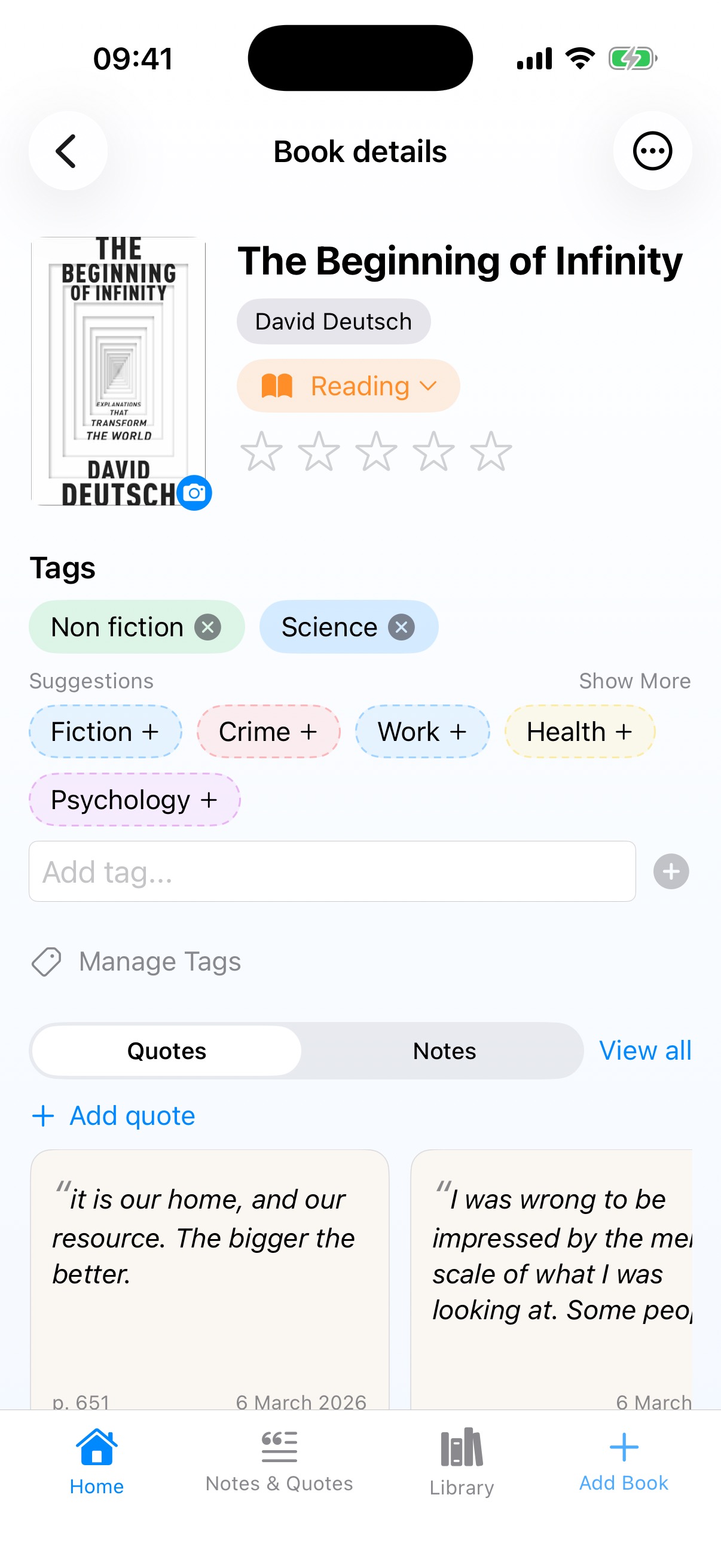Viewport: 721px width, 1568px height.
Task: Rate the book five stars
Action: click(x=490, y=452)
